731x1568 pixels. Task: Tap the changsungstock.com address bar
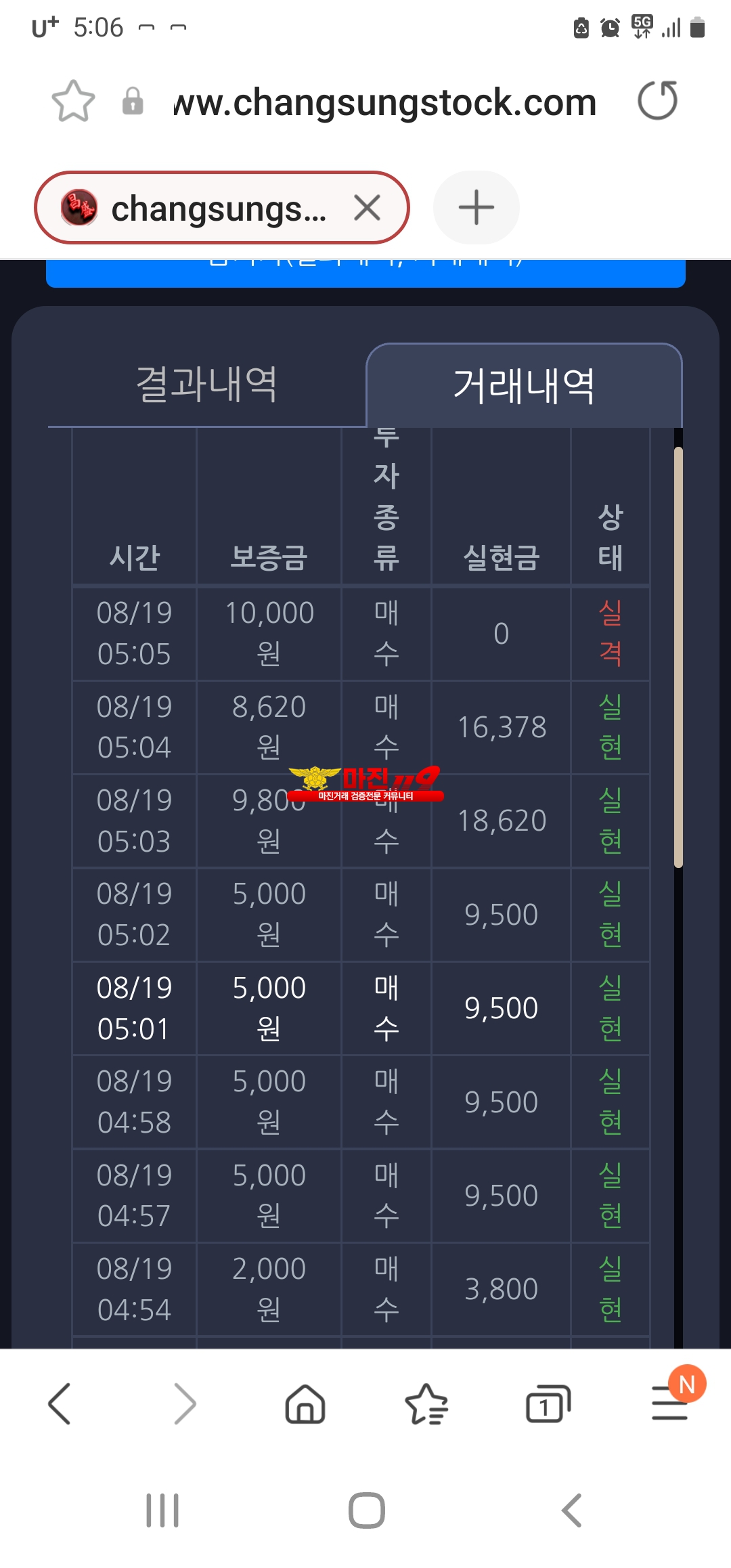click(x=384, y=102)
